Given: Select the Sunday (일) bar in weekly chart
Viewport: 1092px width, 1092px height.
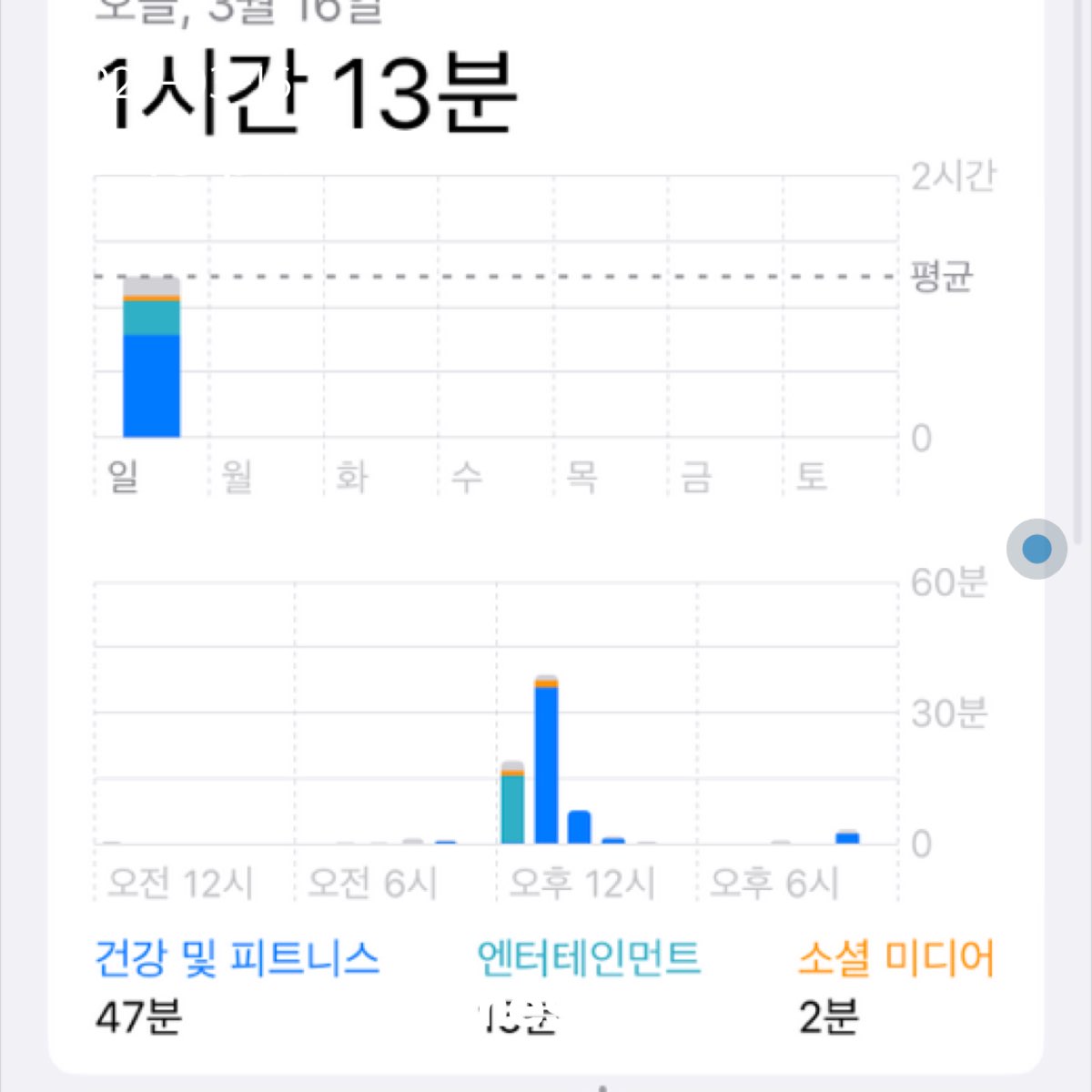Looking at the screenshot, I should pos(151,357).
